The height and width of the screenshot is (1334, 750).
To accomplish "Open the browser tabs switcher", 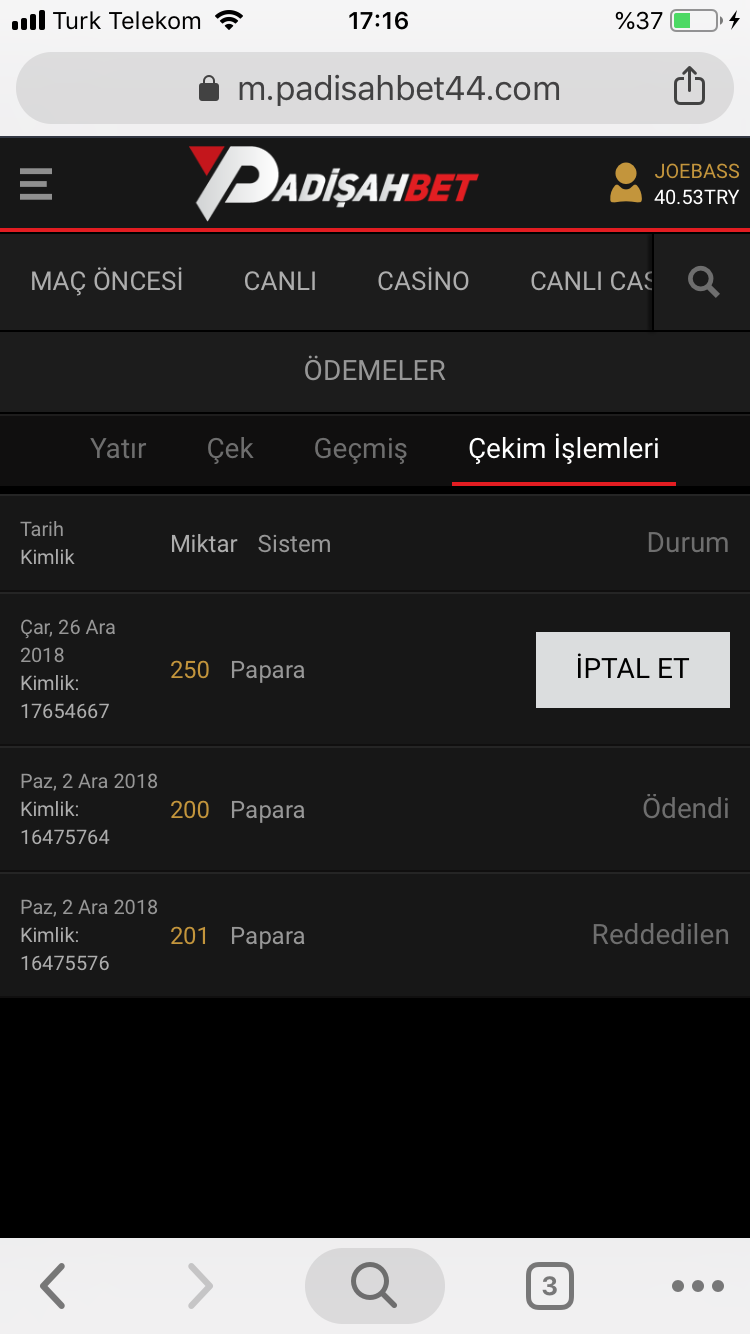I will (x=549, y=1286).
